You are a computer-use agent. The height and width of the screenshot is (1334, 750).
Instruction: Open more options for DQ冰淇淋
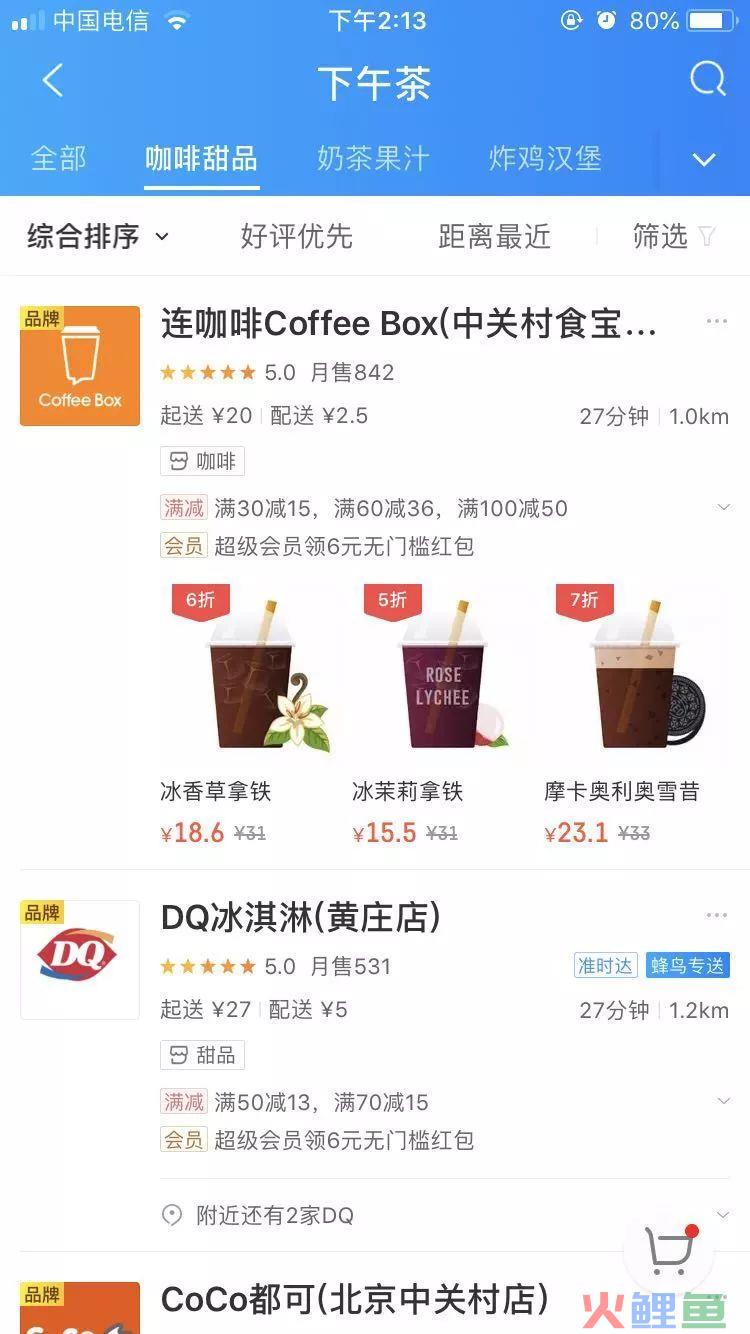click(716, 915)
